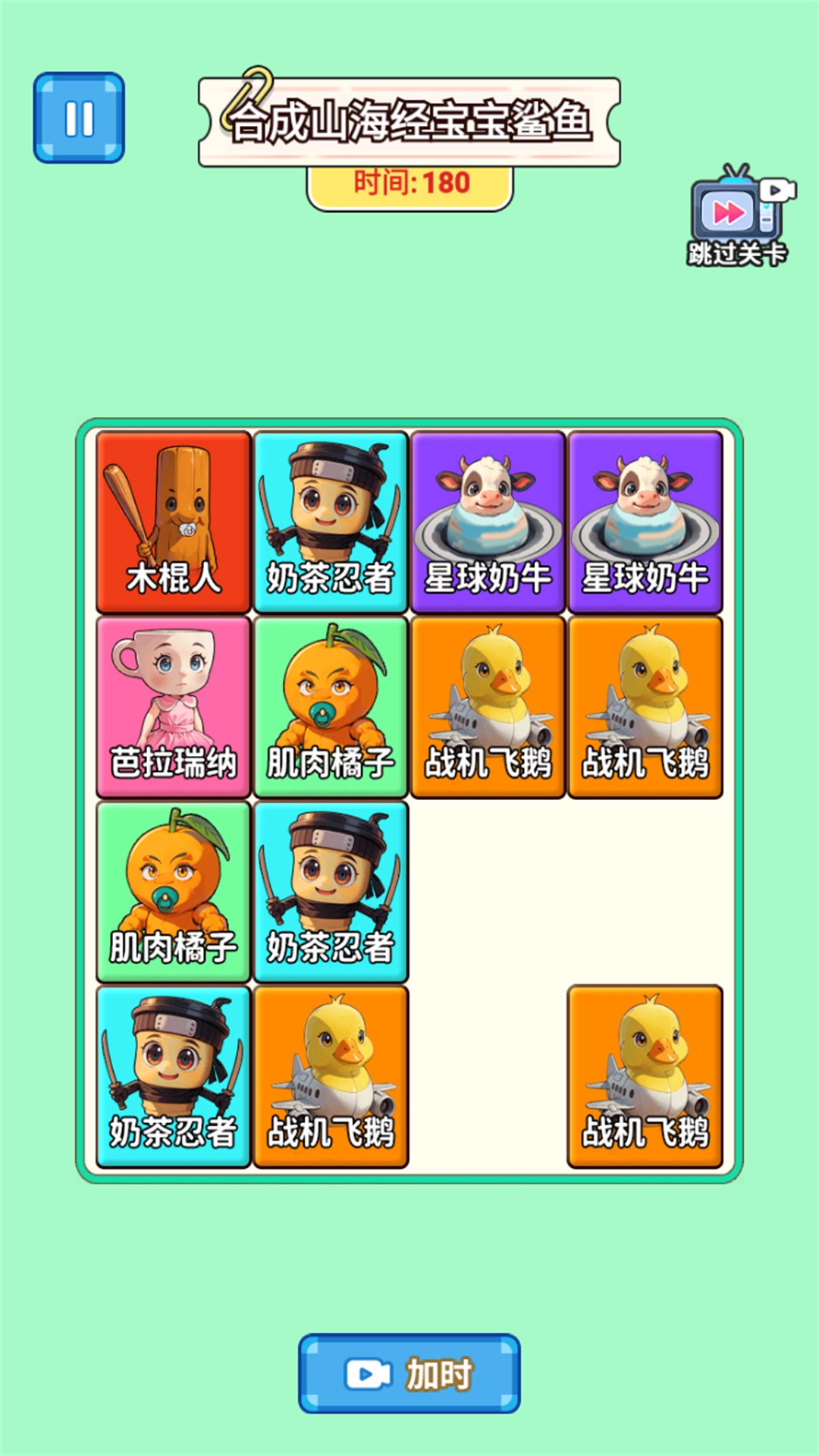Viewport: 819px width, 1456px height.
Task: Pause the game
Action: pyautogui.click(x=79, y=118)
